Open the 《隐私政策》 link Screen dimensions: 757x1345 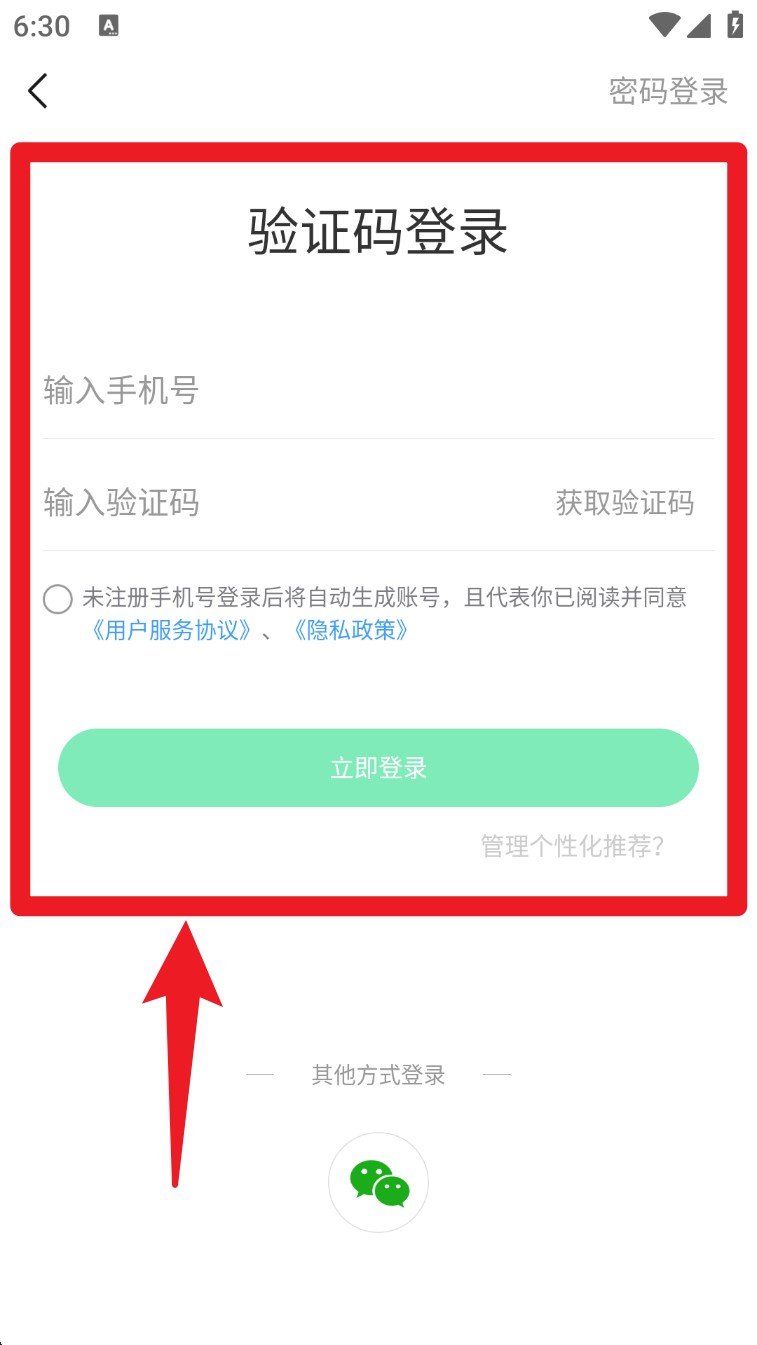[351, 630]
